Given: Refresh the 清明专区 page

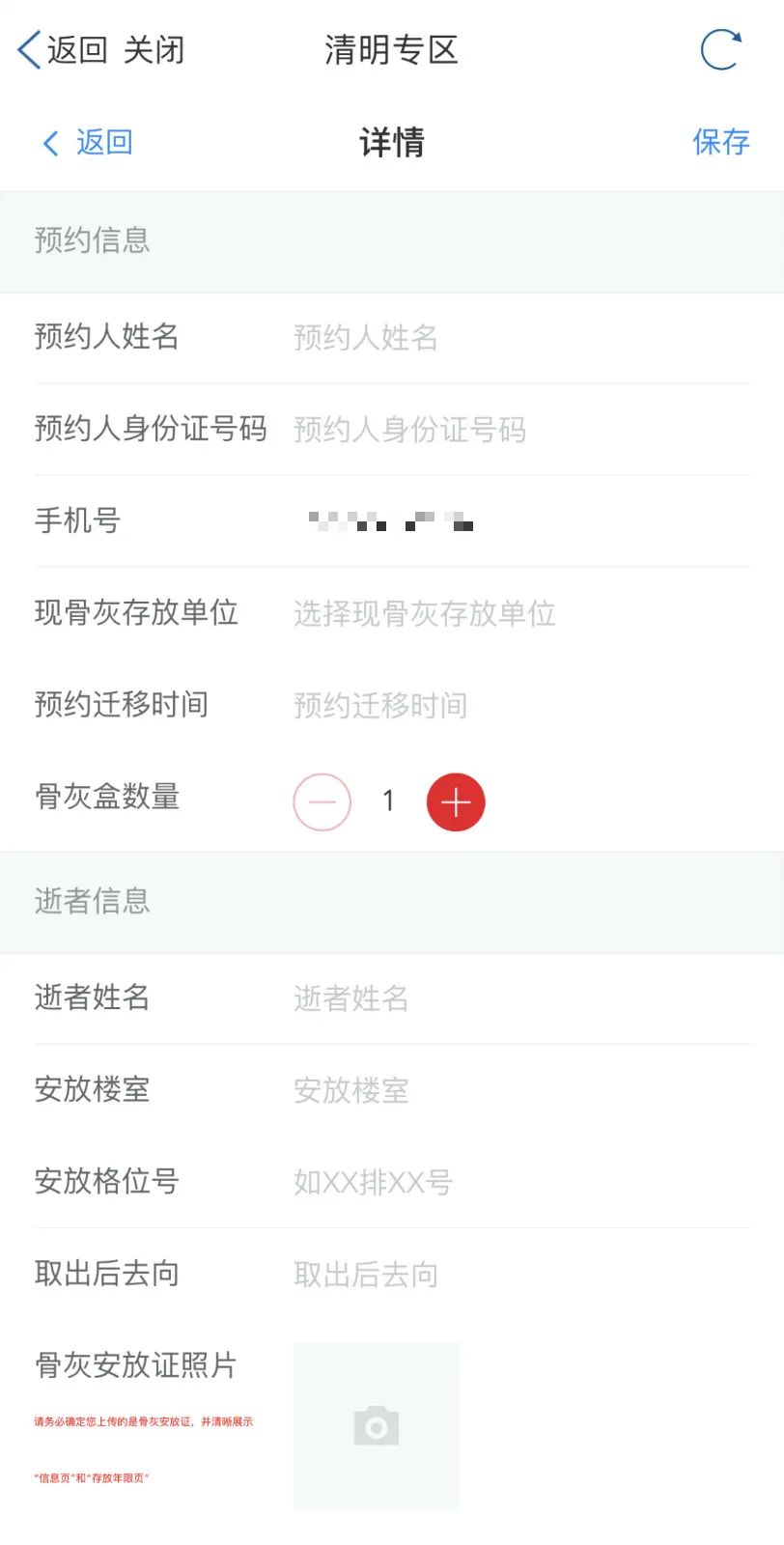Looking at the screenshot, I should tap(720, 50).
